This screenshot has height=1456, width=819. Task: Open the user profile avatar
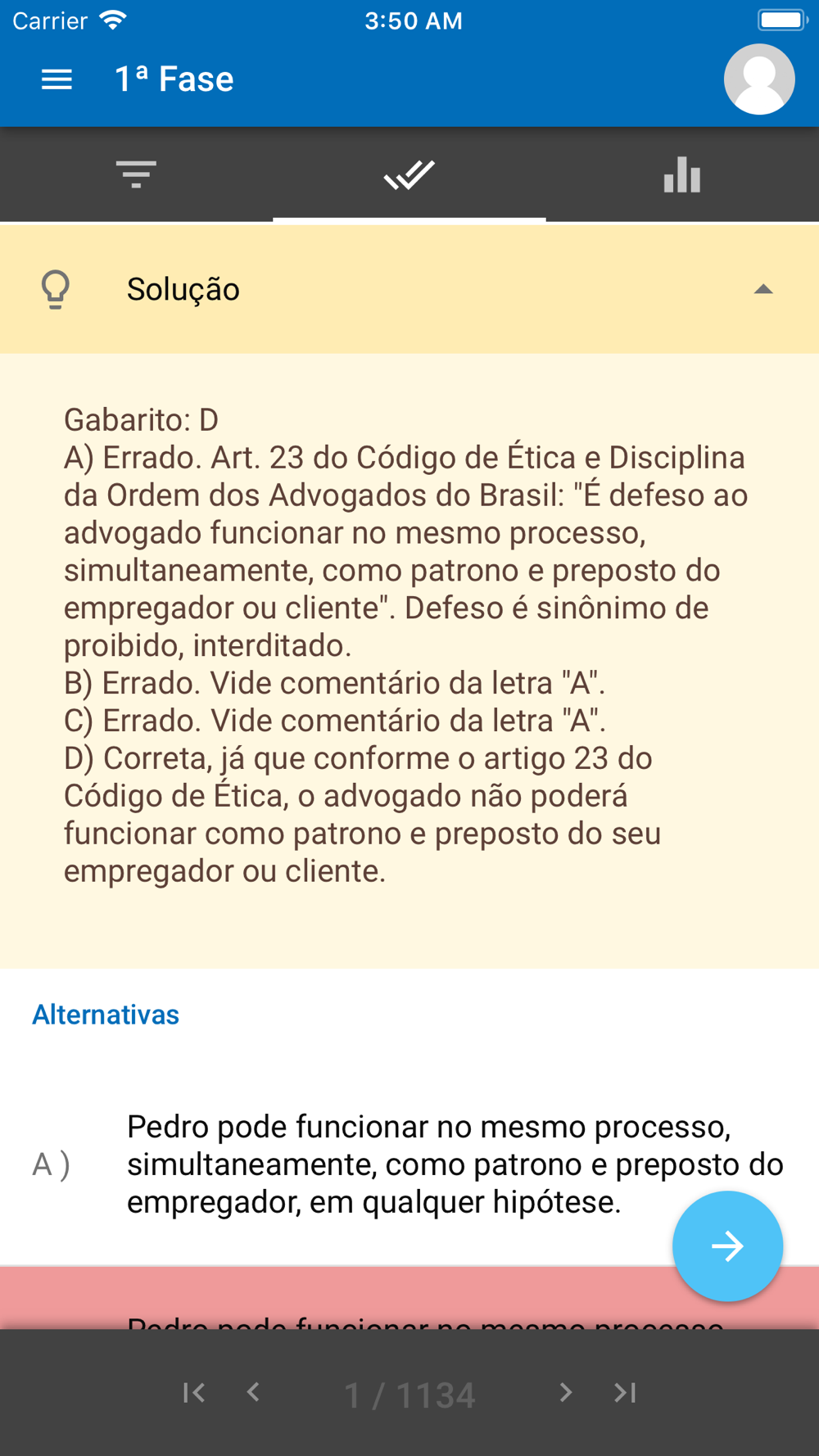pyautogui.click(x=759, y=79)
